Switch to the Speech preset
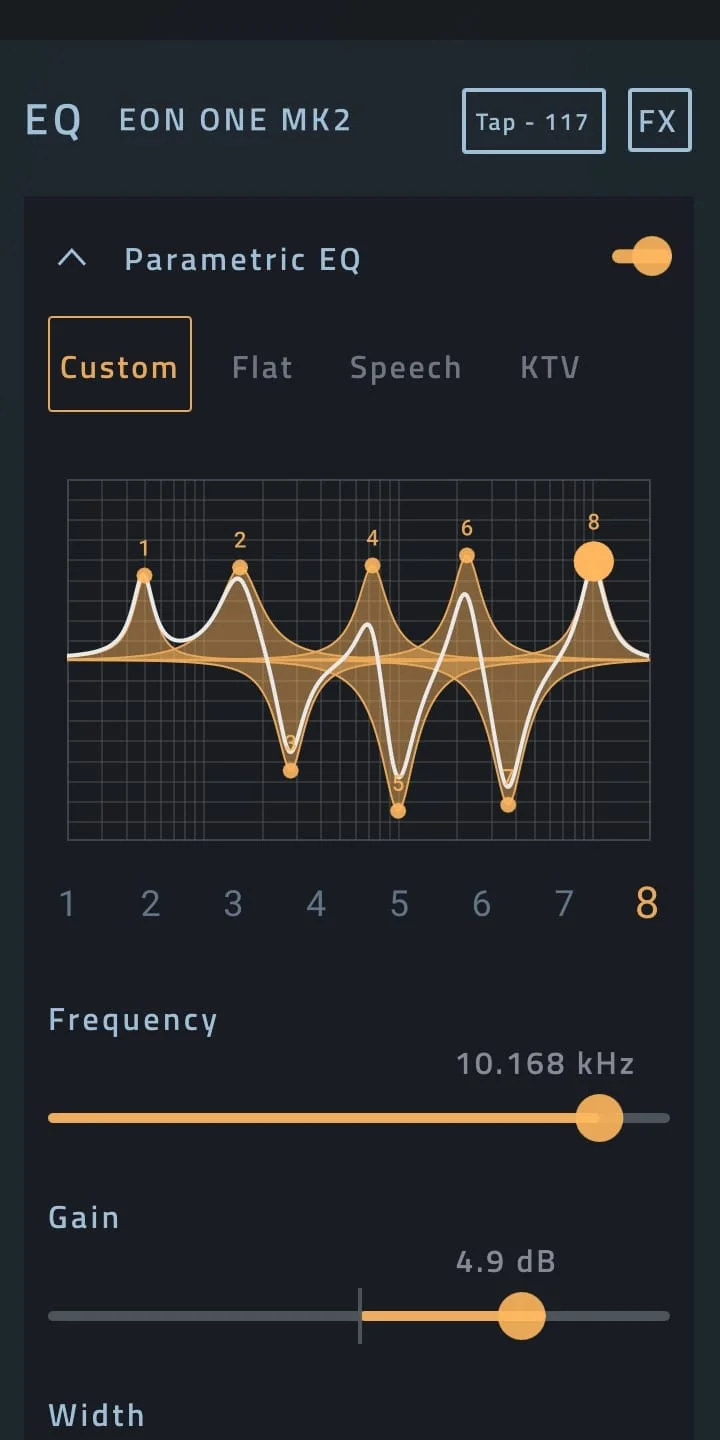The width and height of the screenshot is (720, 1440). pos(405,367)
